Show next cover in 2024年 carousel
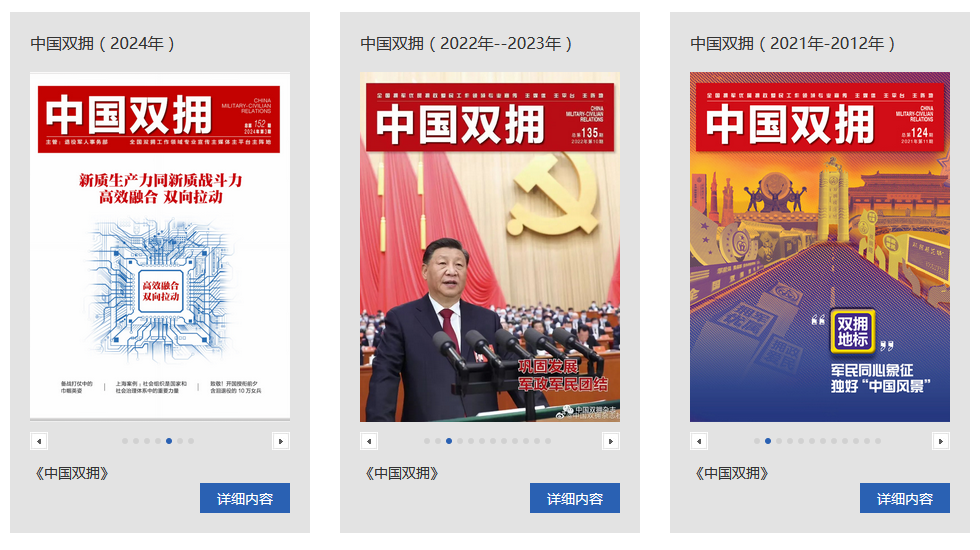 [281, 441]
